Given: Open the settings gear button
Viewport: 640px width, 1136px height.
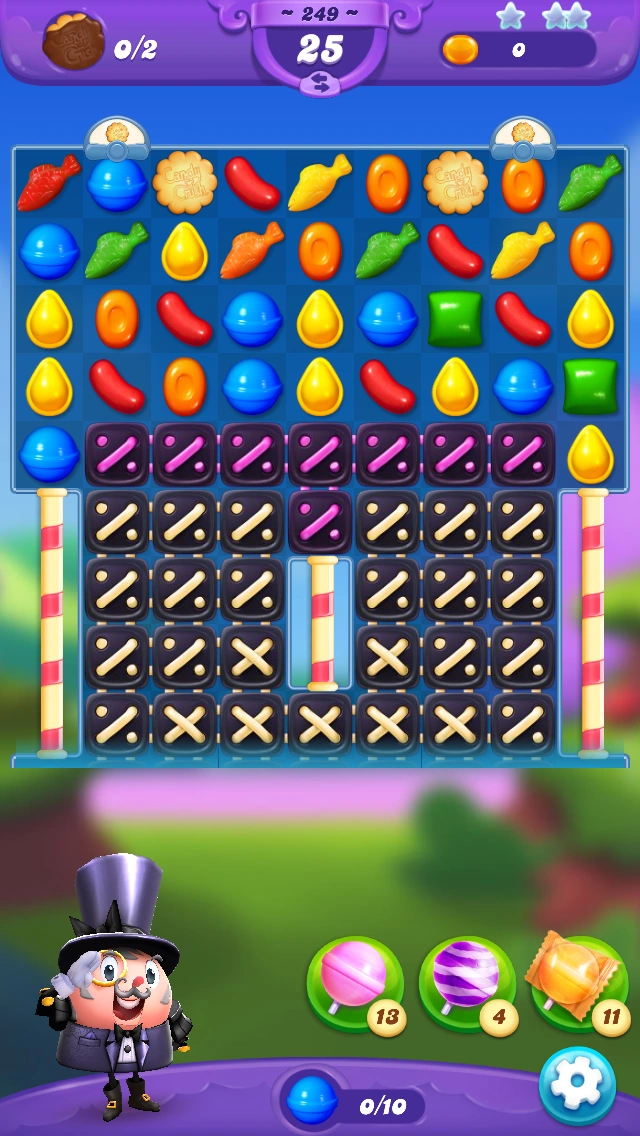Looking at the screenshot, I should (x=577, y=1085).
